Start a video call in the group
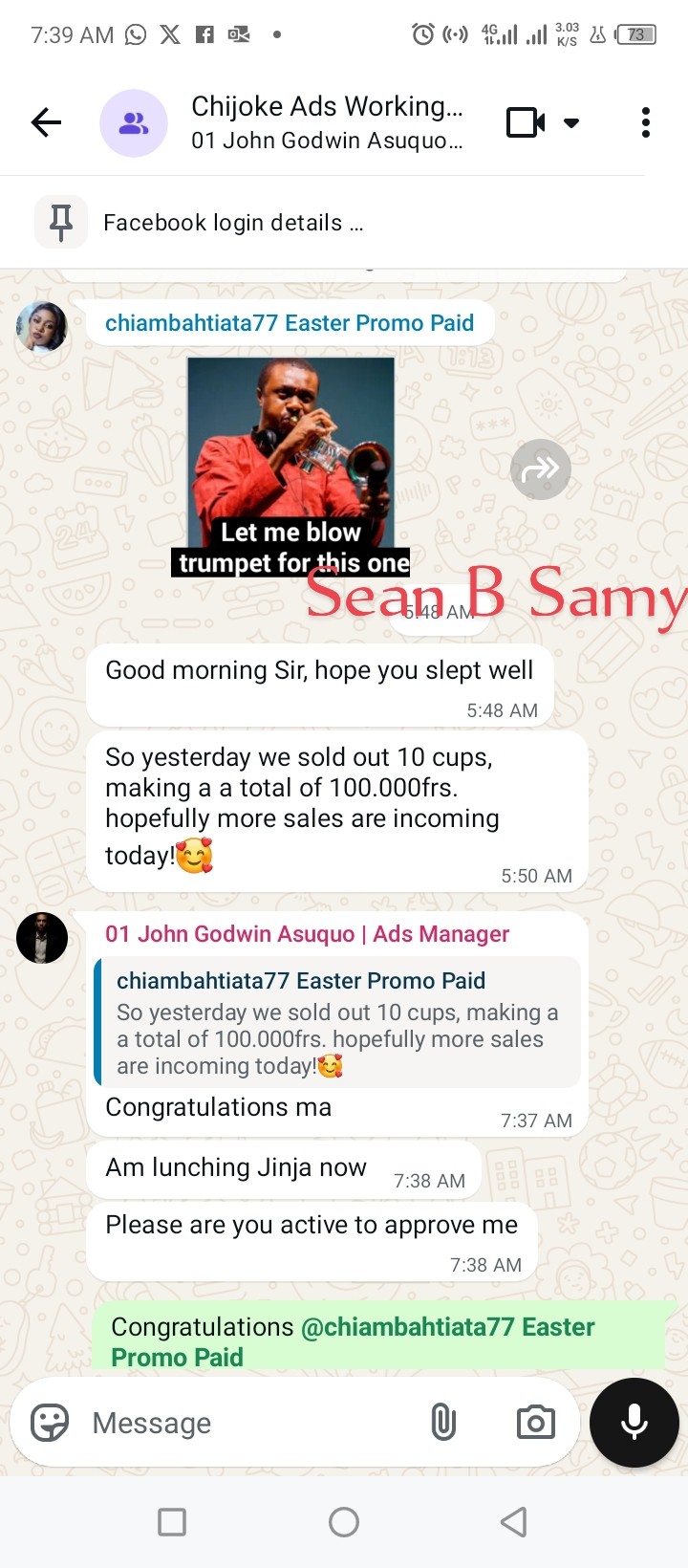688x1568 pixels. [x=526, y=122]
